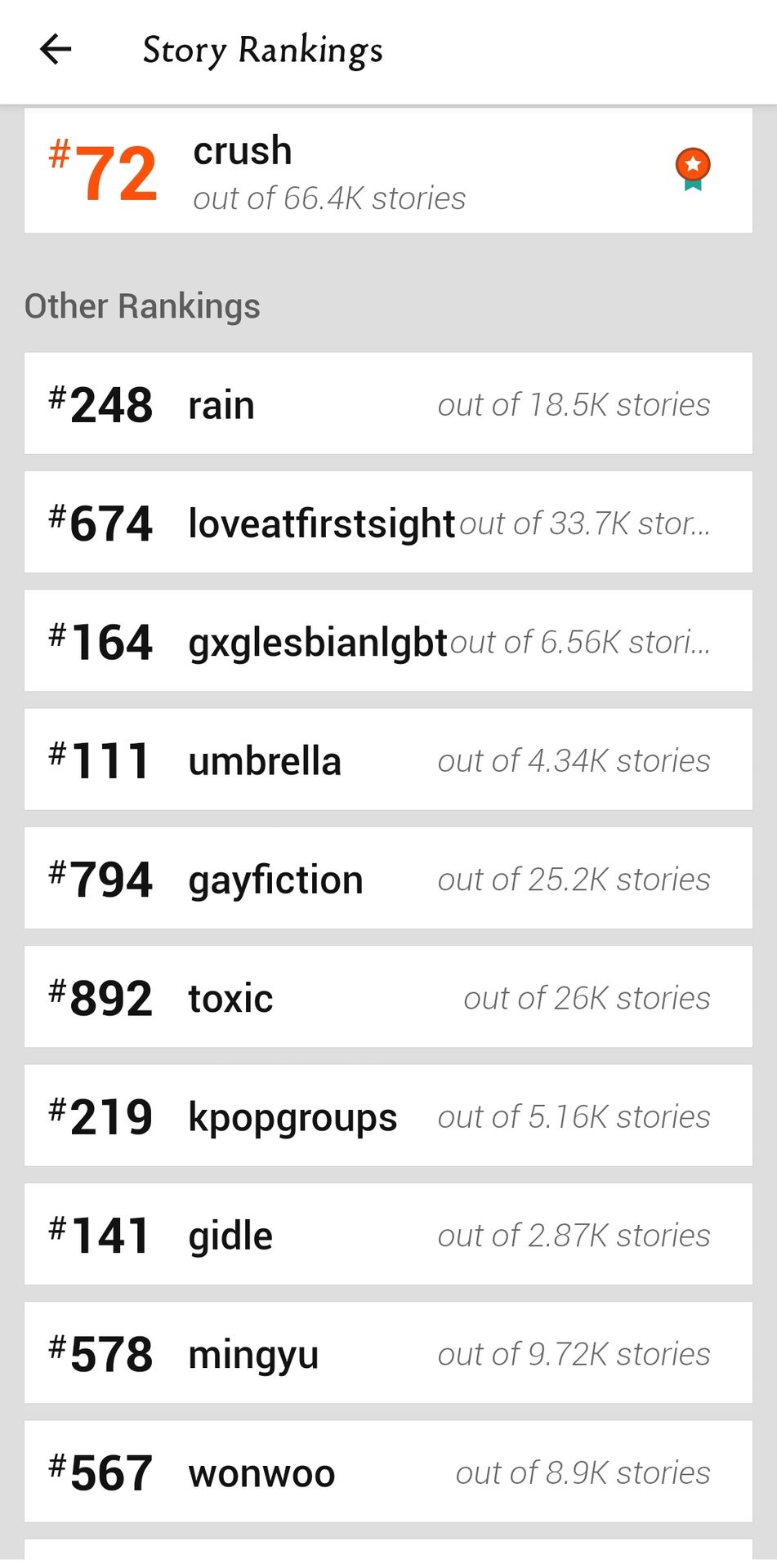Open the kpopgroups ranking
Screen dimensions: 777x1568
(388, 1116)
